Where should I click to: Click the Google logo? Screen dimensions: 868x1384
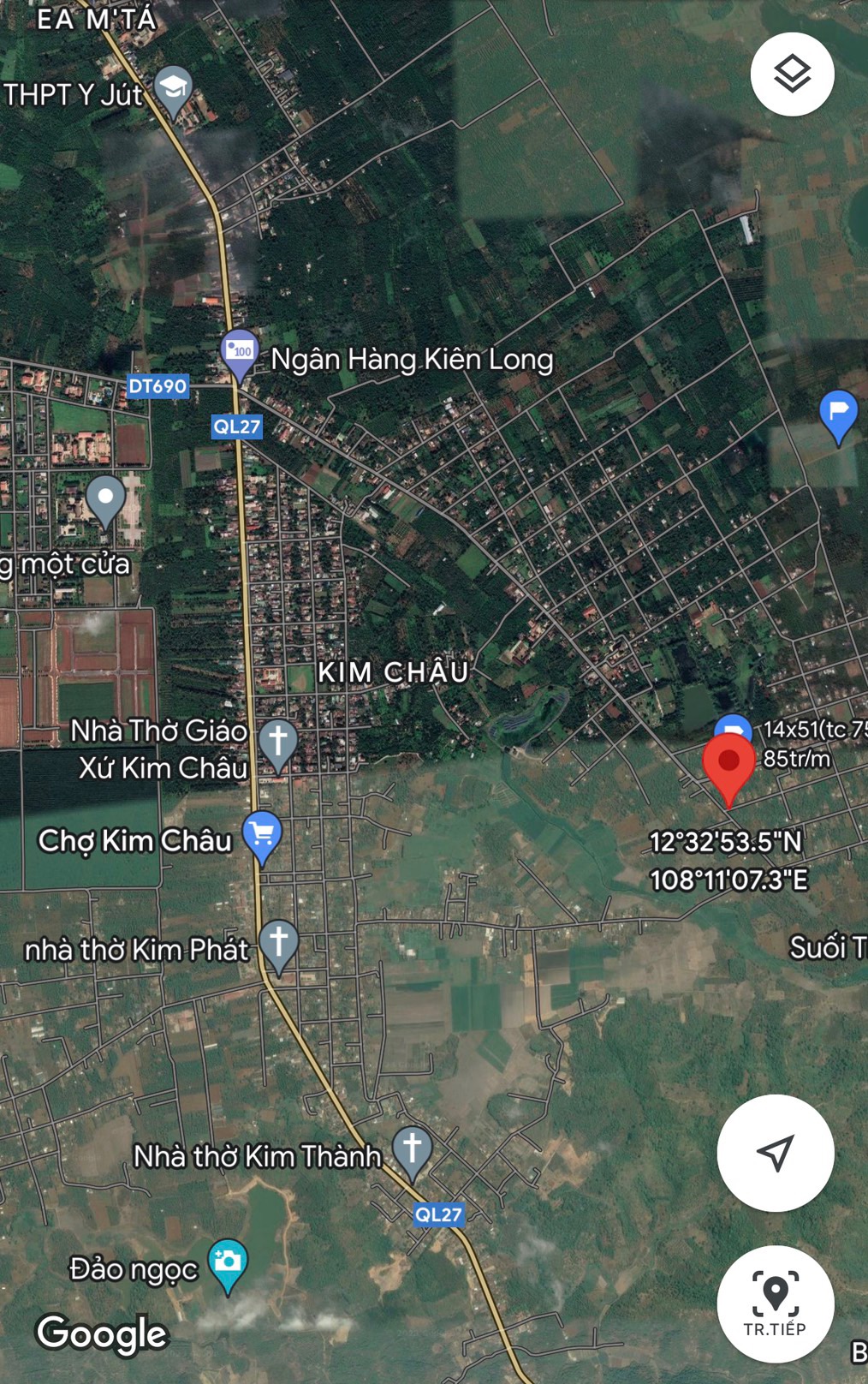click(101, 1333)
